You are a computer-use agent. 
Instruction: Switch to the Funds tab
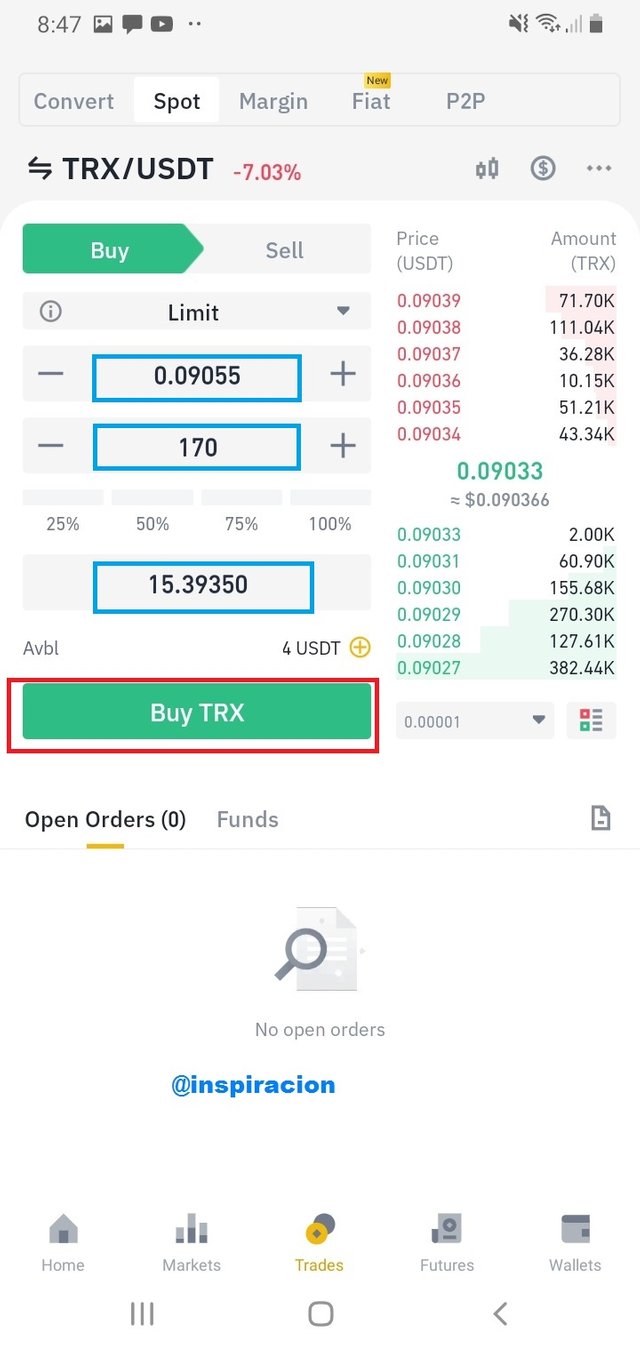point(248,820)
